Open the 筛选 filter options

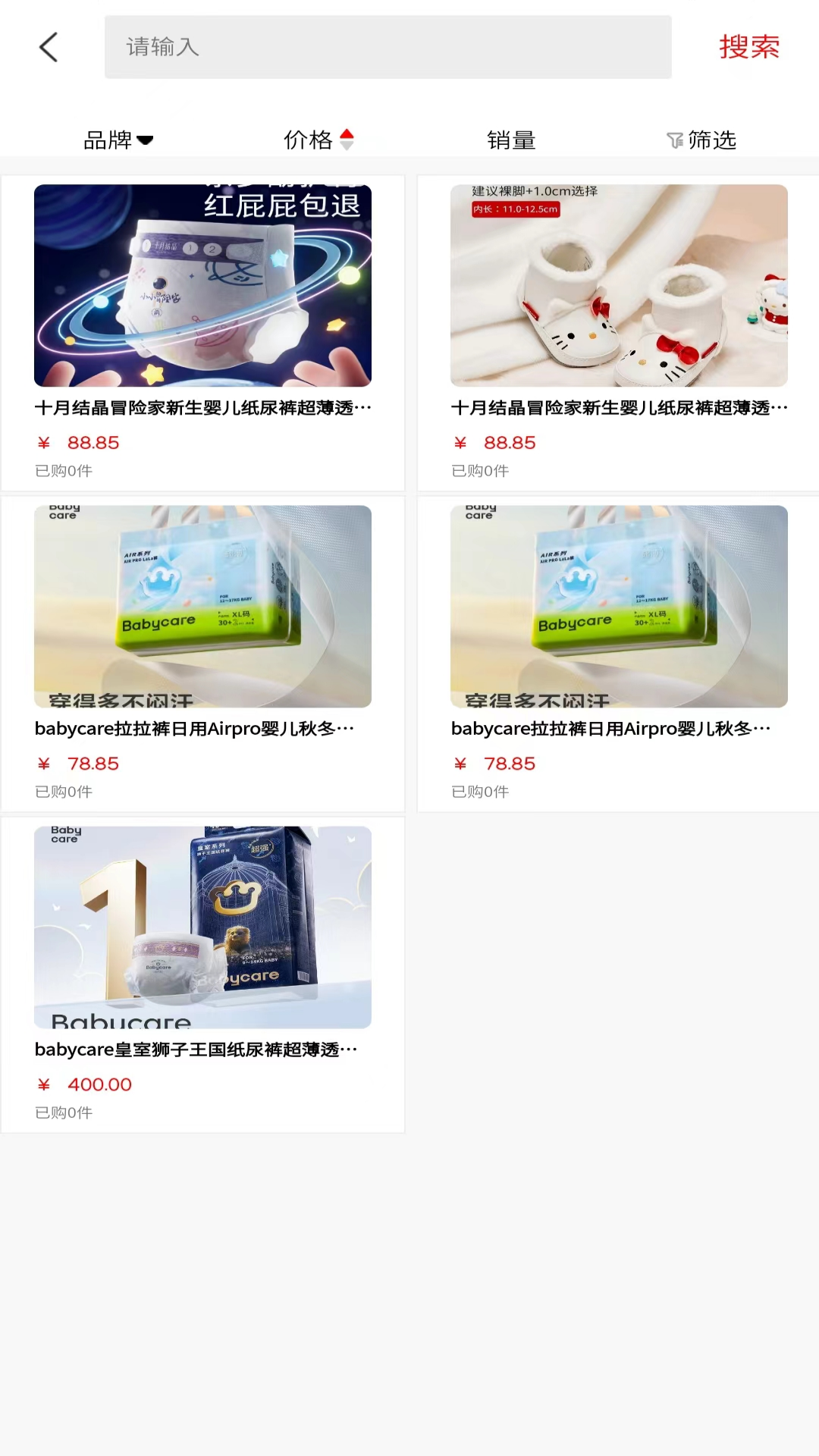coord(701,140)
